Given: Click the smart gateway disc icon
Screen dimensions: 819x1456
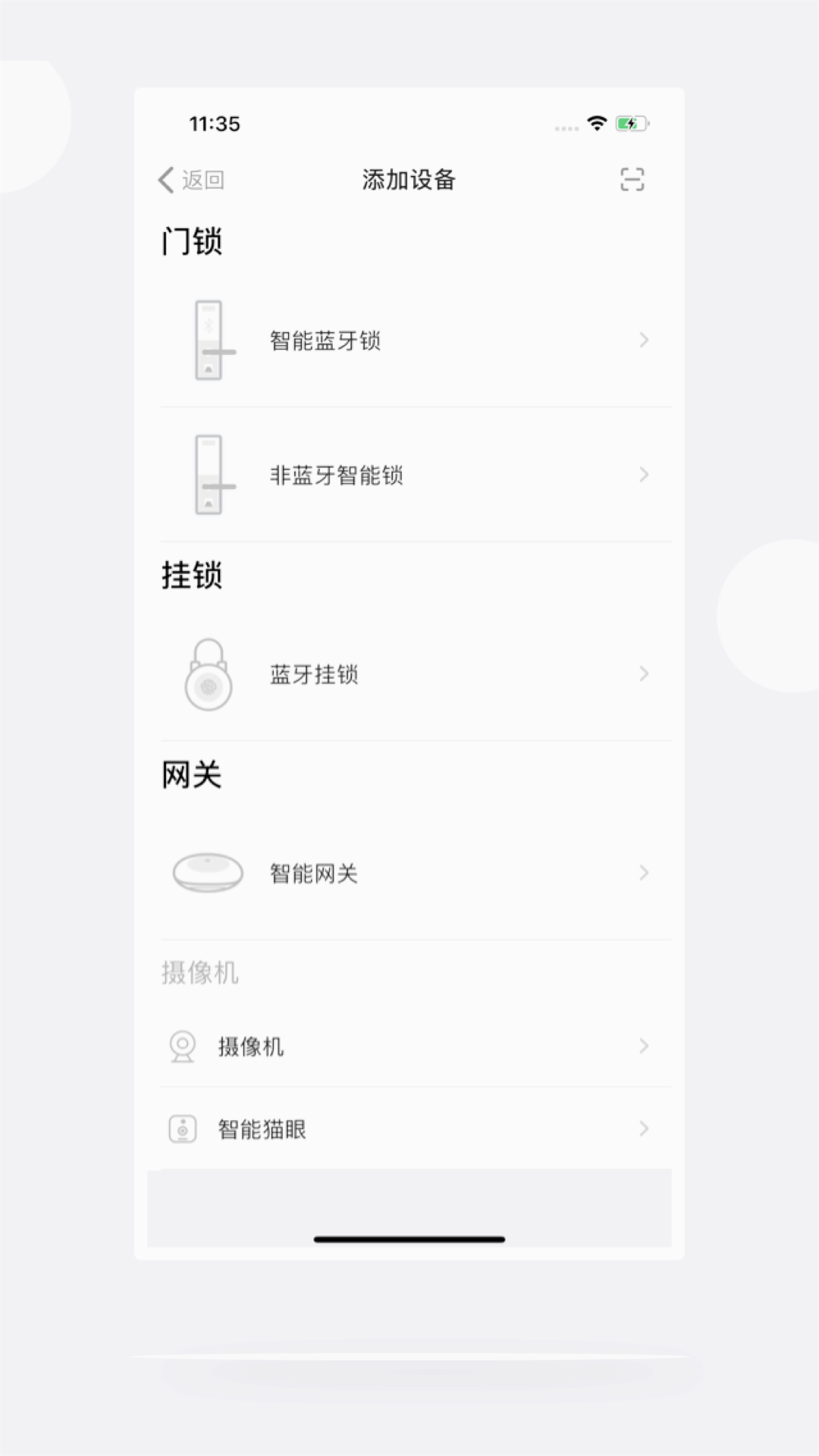Looking at the screenshot, I should coord(209,873).
